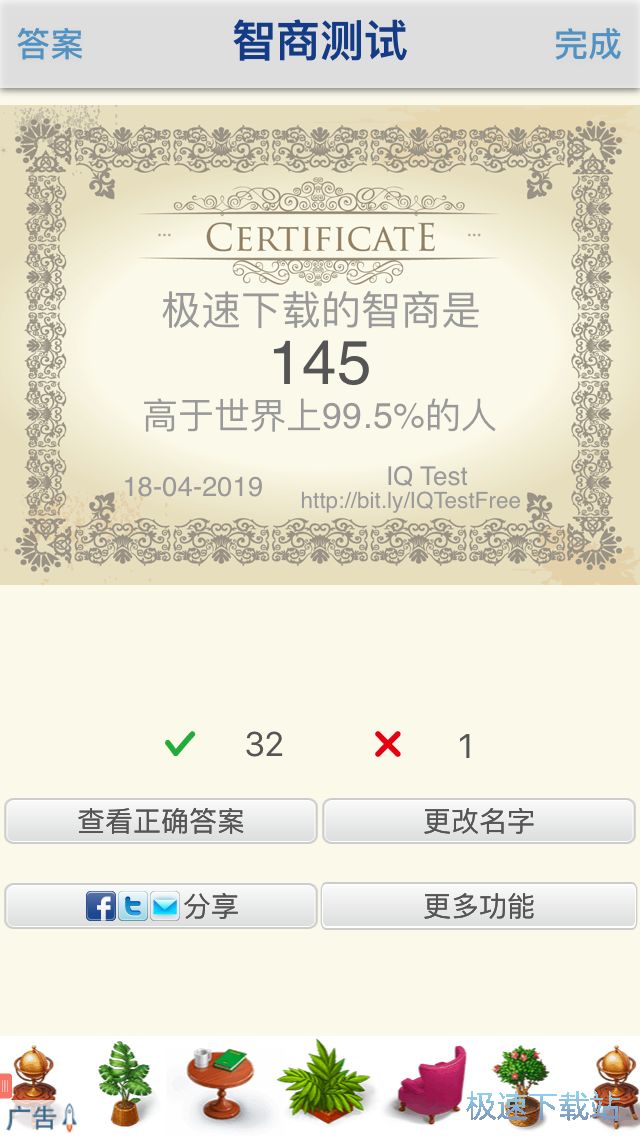Viewport: 640px width, 1136px height.
Task: Open the ad banner with furniture items
Action: tap(320, 1084)
